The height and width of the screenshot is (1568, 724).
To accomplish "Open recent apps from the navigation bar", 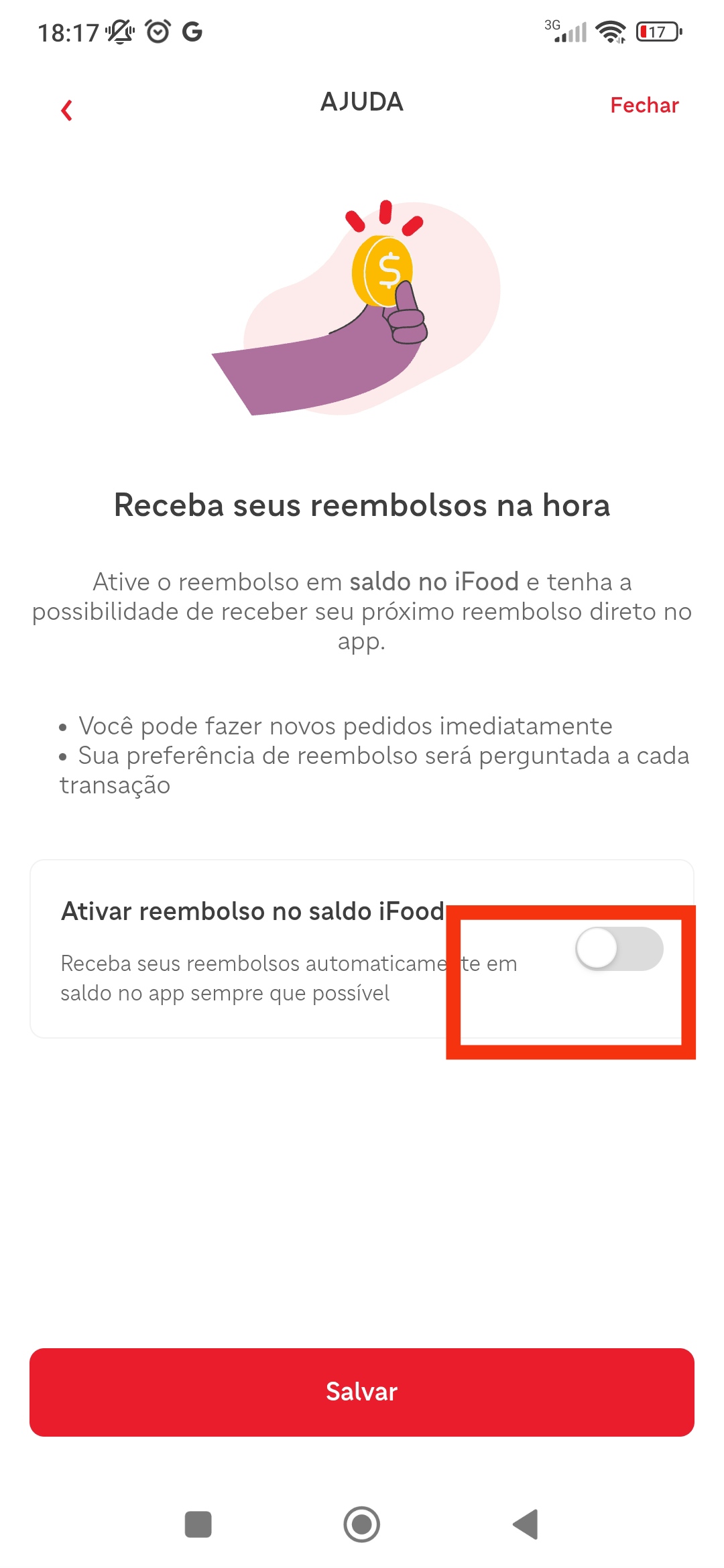I will tap(198, 1524).
